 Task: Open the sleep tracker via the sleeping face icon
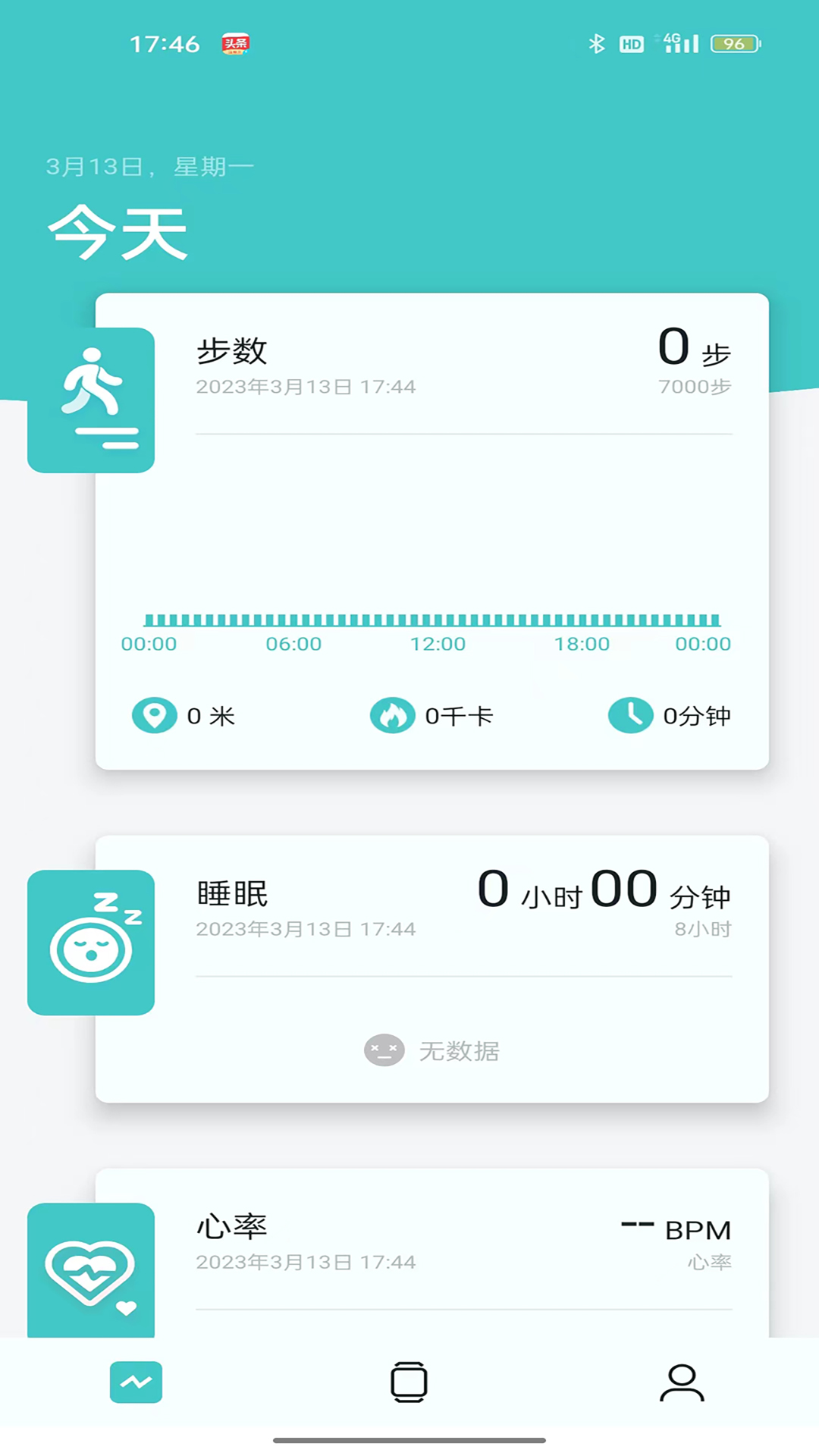[x=91, y=943]
